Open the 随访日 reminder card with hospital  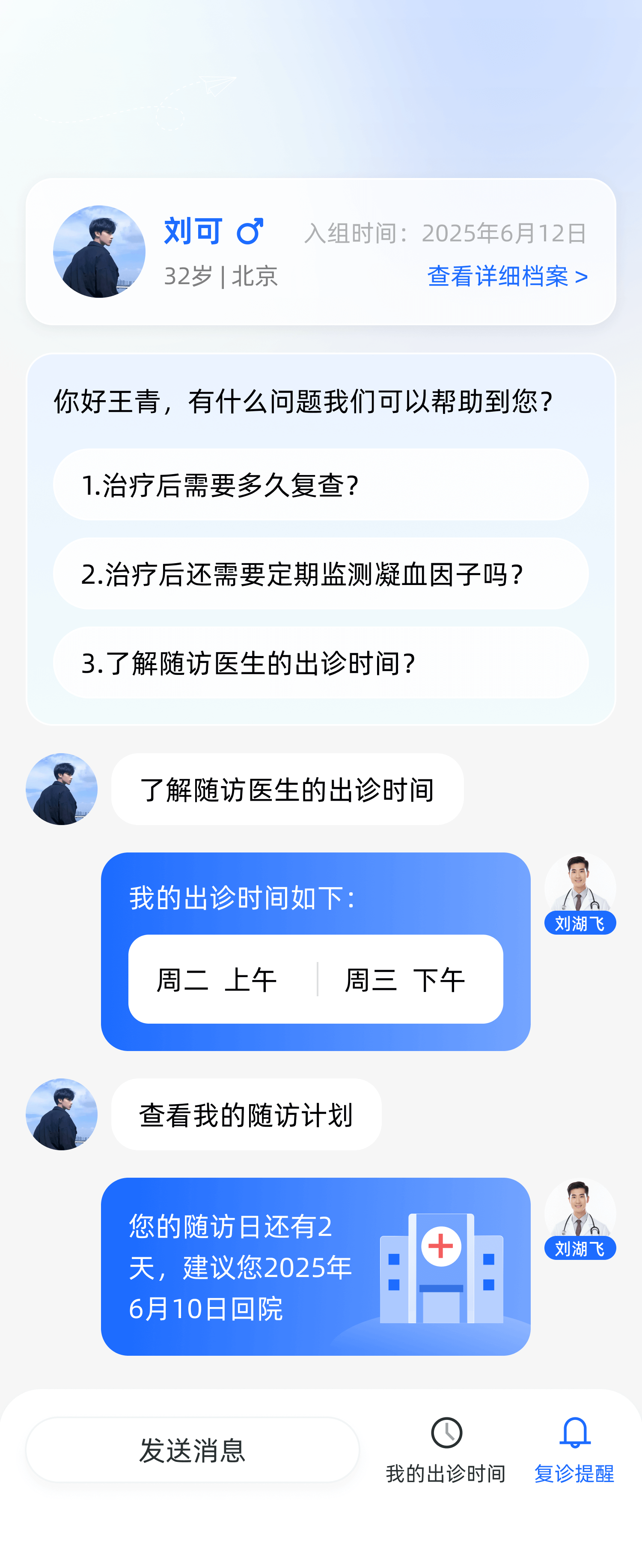pos(315,1266)
